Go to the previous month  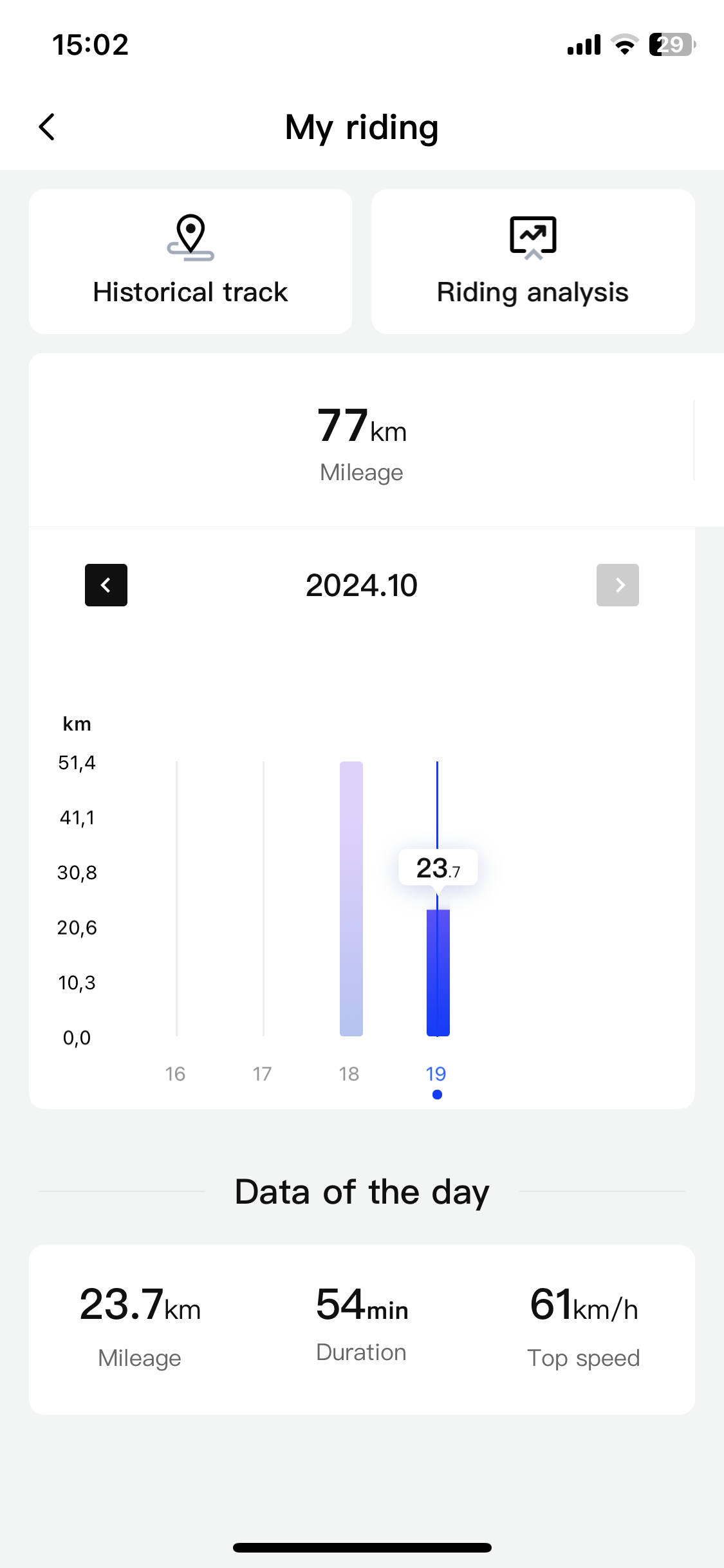pyautogui.click(x=106, y=585)
